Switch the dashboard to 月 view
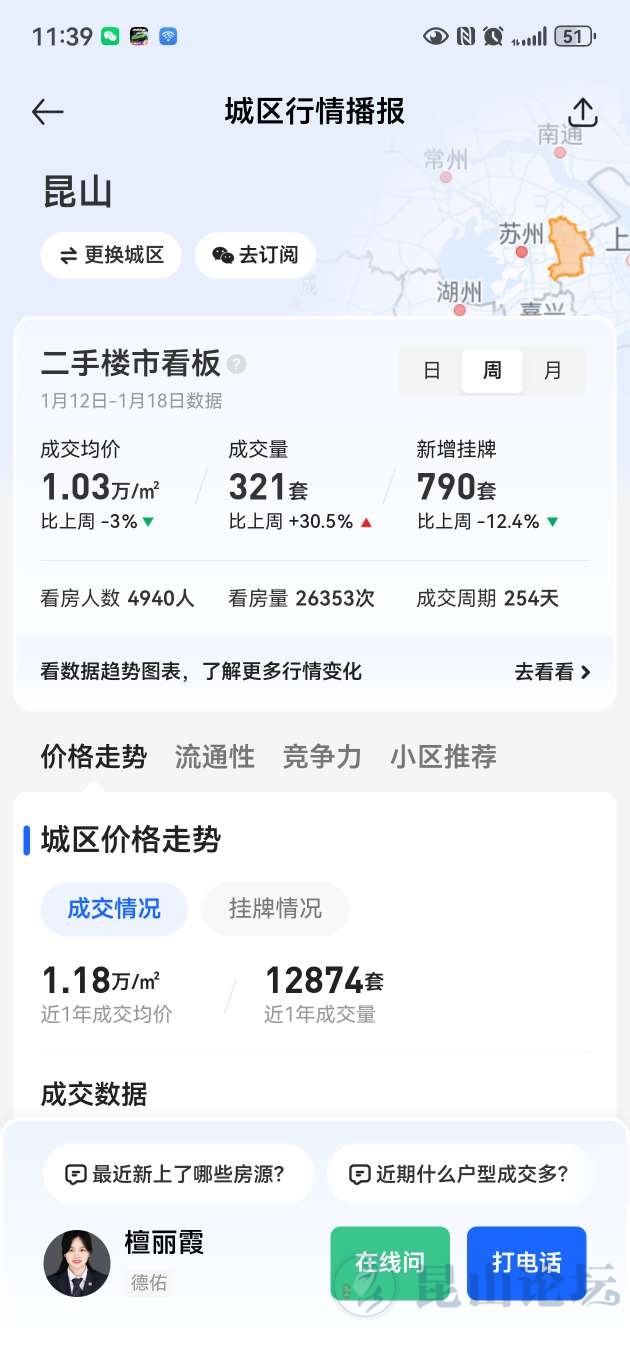Viewport: 630px width, 1360px height. (x=552, y=371)
